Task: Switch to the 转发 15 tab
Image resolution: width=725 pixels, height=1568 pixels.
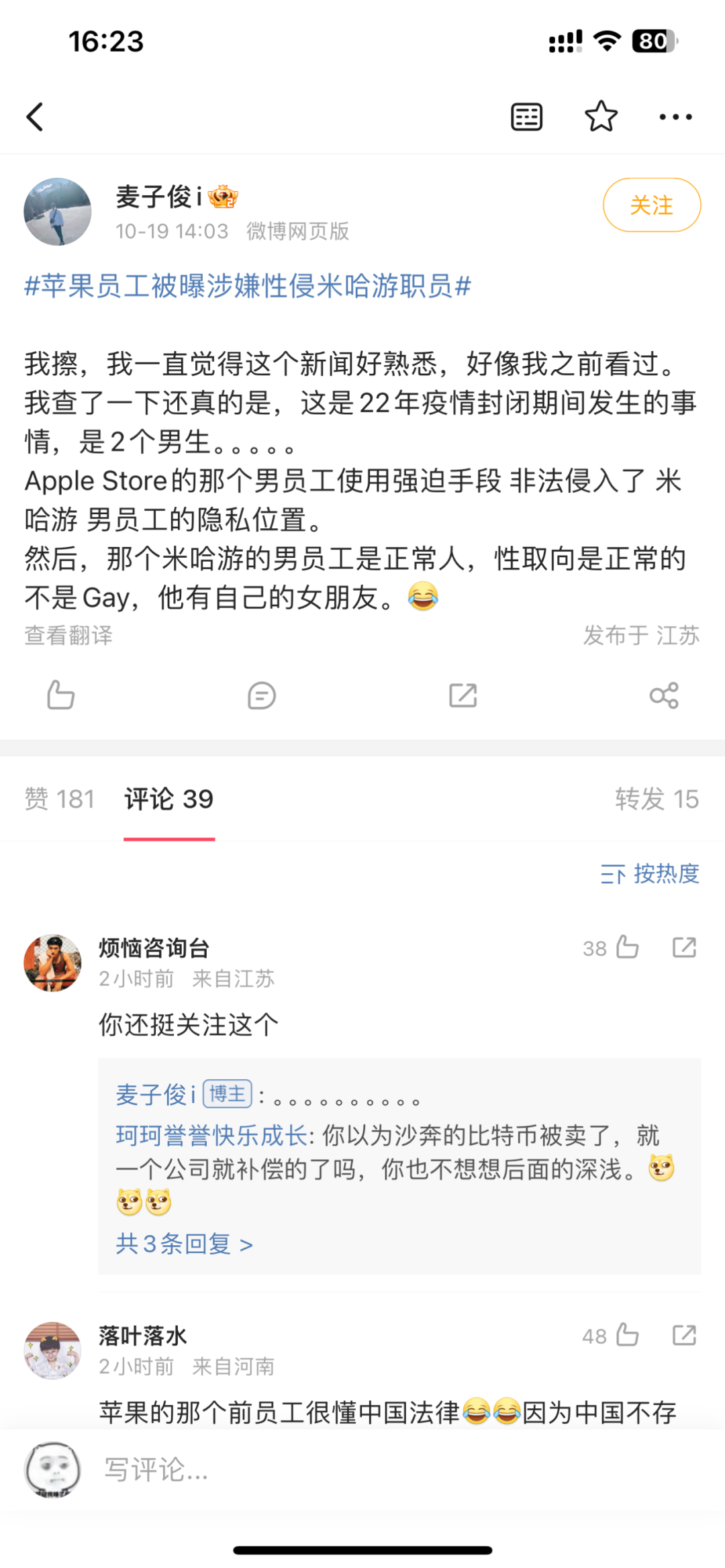Action: pyautogui.click(x=657, y=799)
